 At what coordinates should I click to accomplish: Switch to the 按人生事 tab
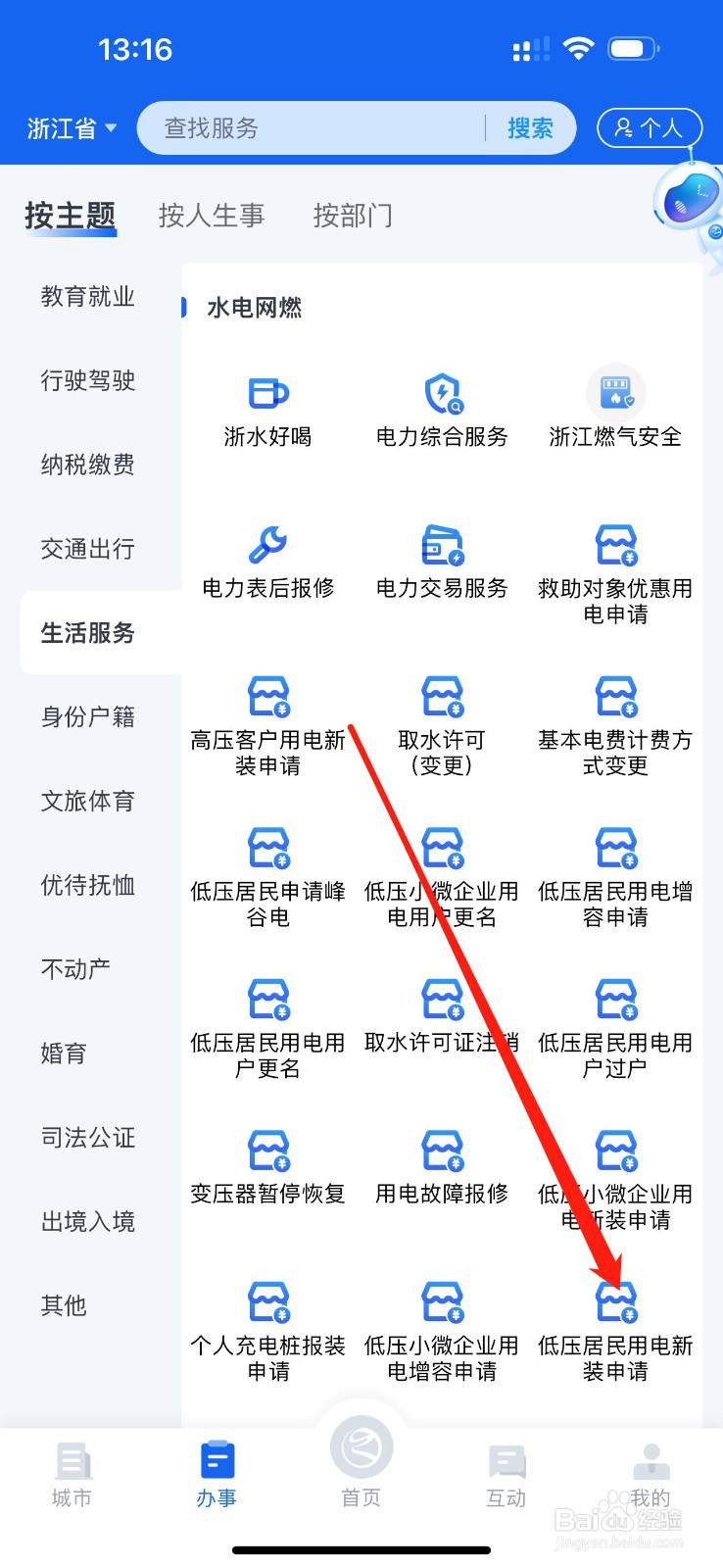click(x=212, y=216)
